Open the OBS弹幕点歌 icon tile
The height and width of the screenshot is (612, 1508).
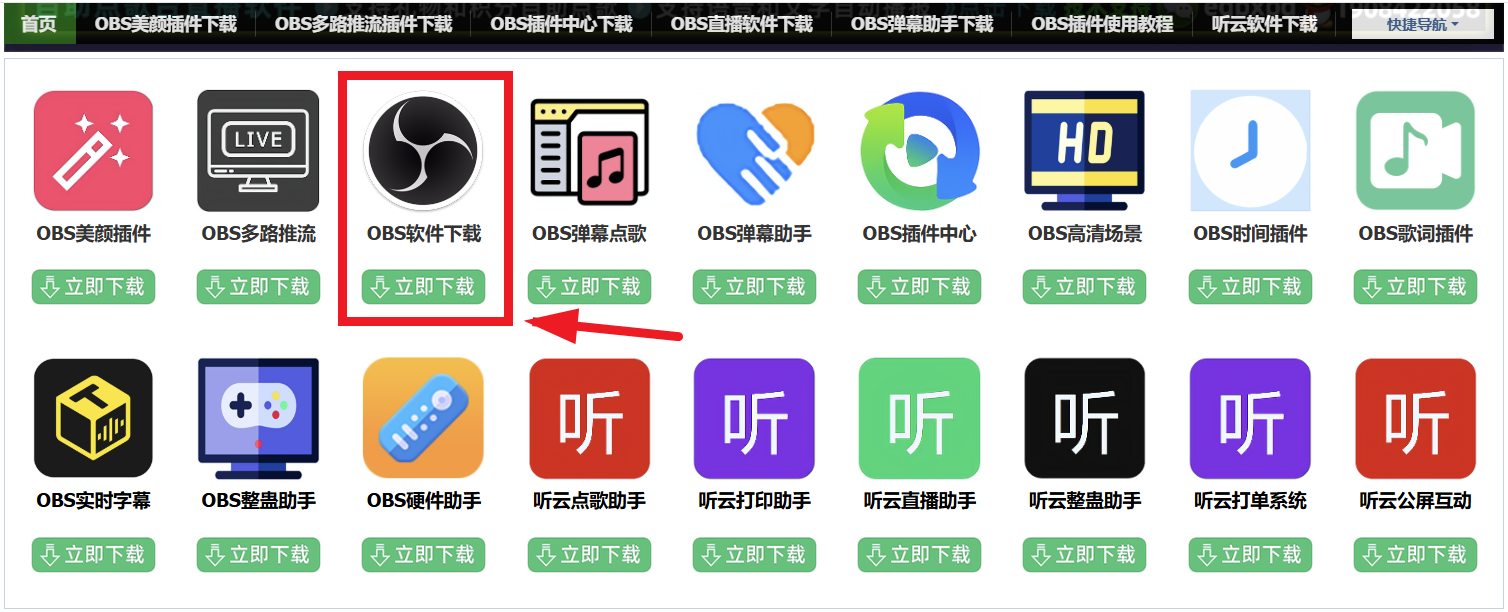[589, 151]
